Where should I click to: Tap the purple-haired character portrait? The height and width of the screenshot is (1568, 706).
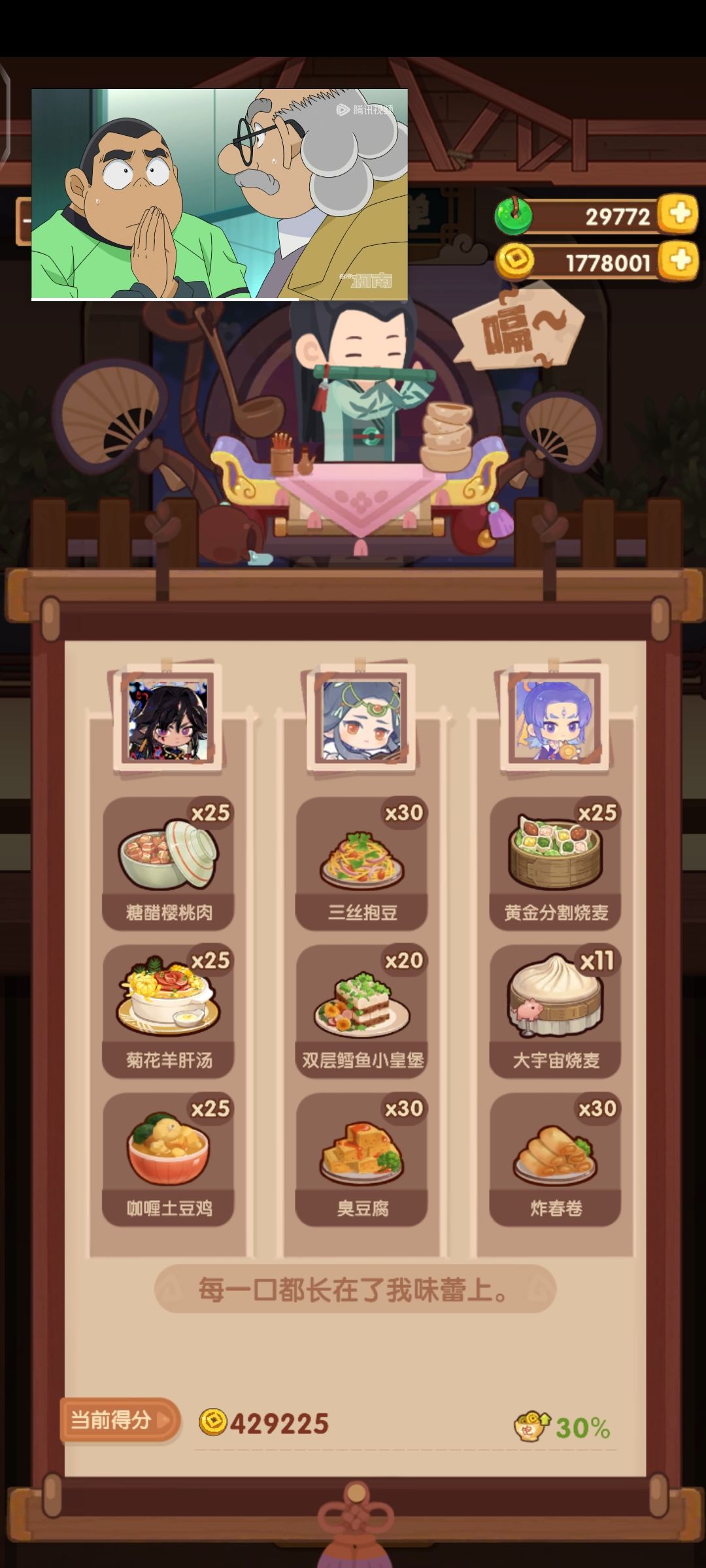(x=555, y=719)
